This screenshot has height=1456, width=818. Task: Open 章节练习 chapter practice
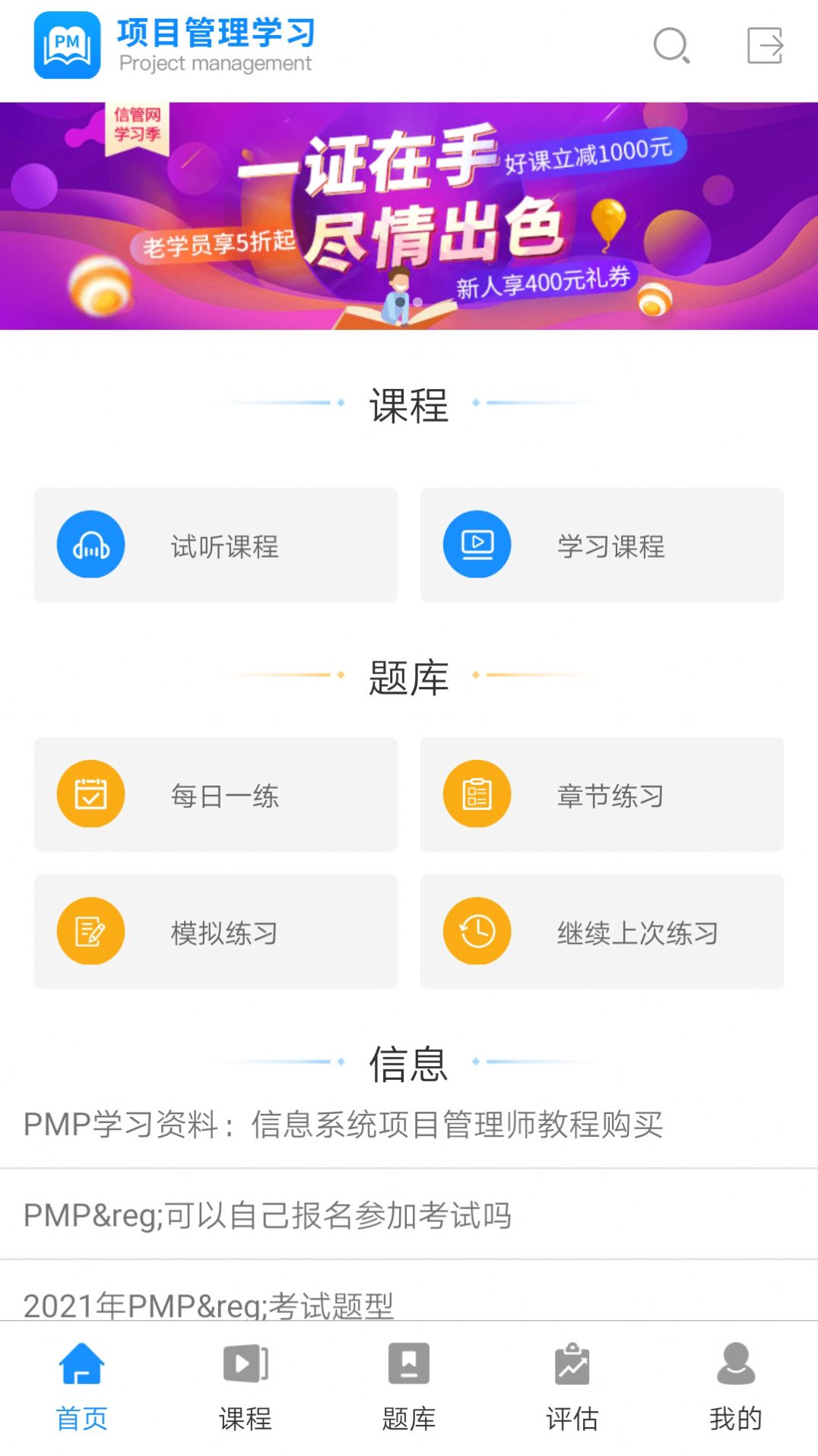602,794
